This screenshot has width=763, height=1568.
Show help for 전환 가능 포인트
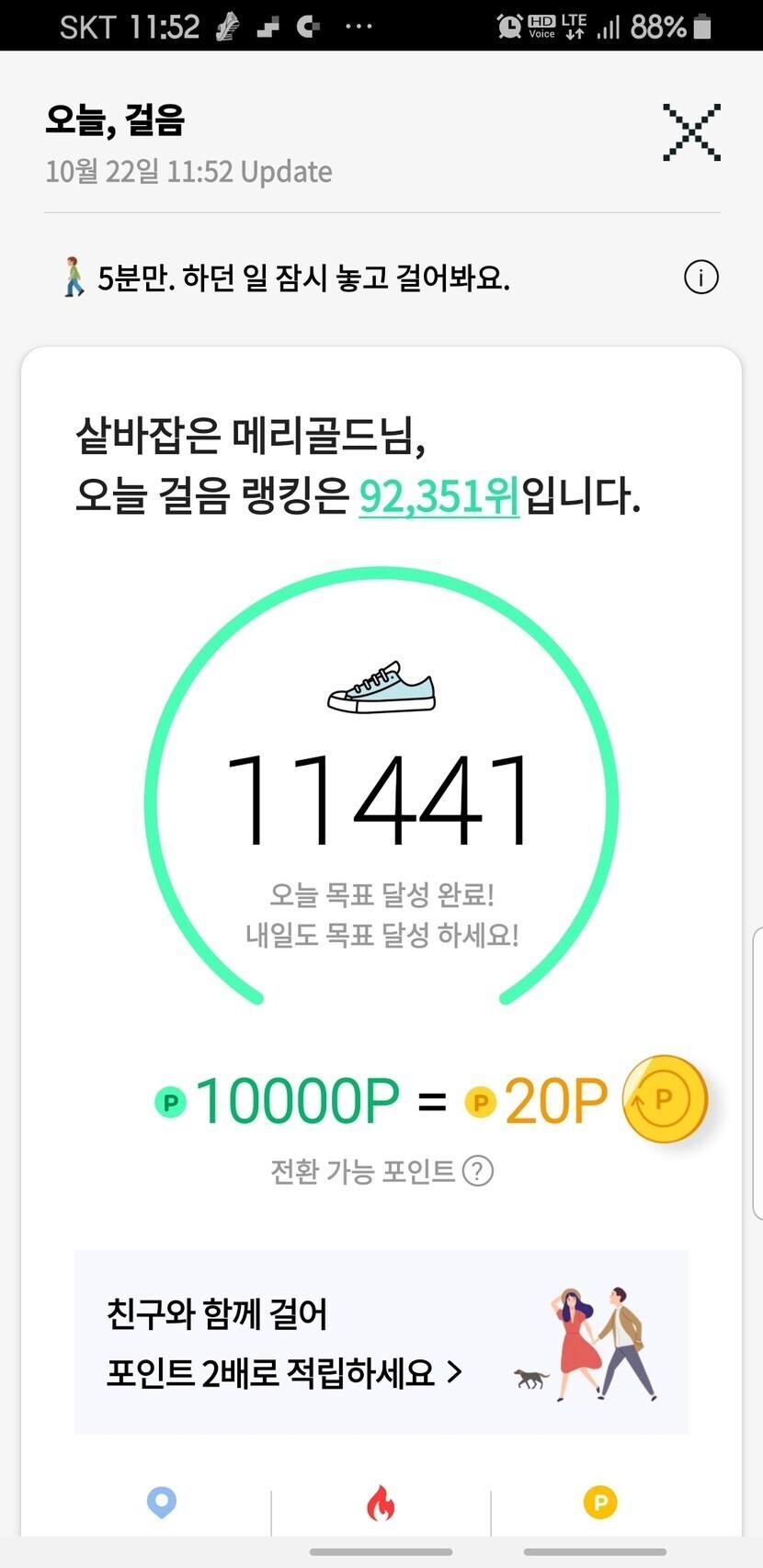(478, 1172)
